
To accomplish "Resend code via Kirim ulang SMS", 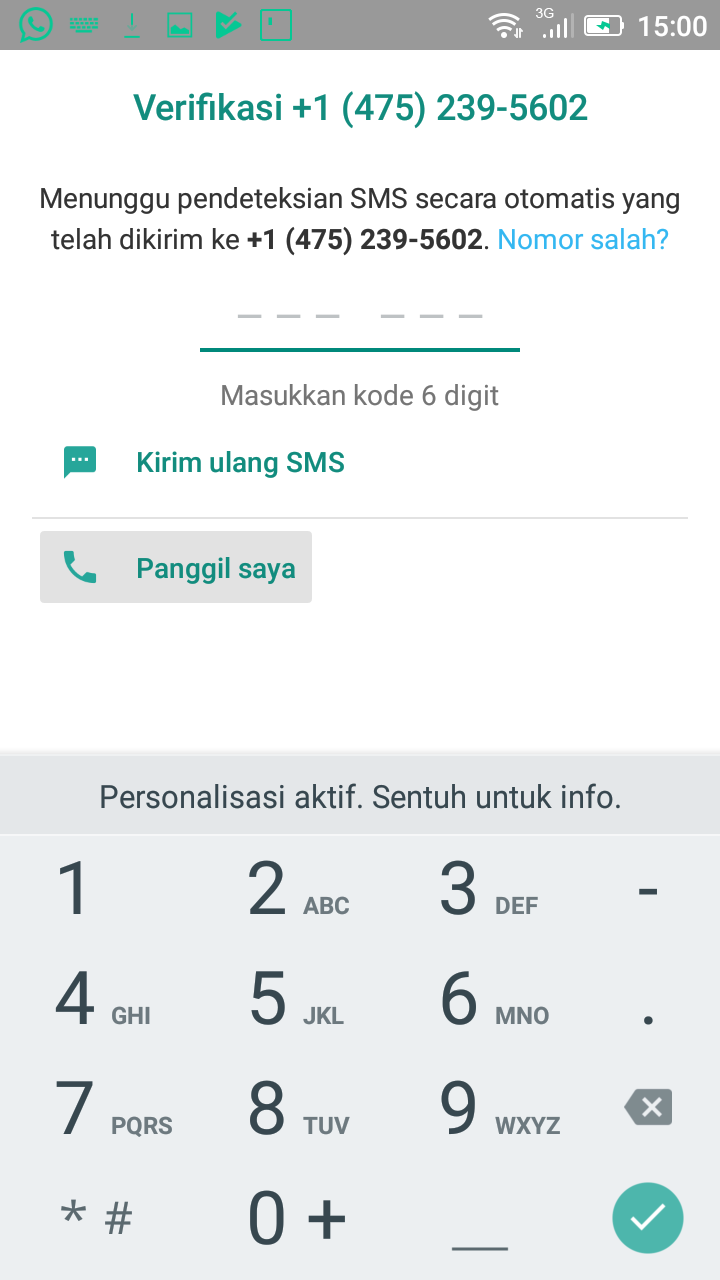I will [240, 463].
